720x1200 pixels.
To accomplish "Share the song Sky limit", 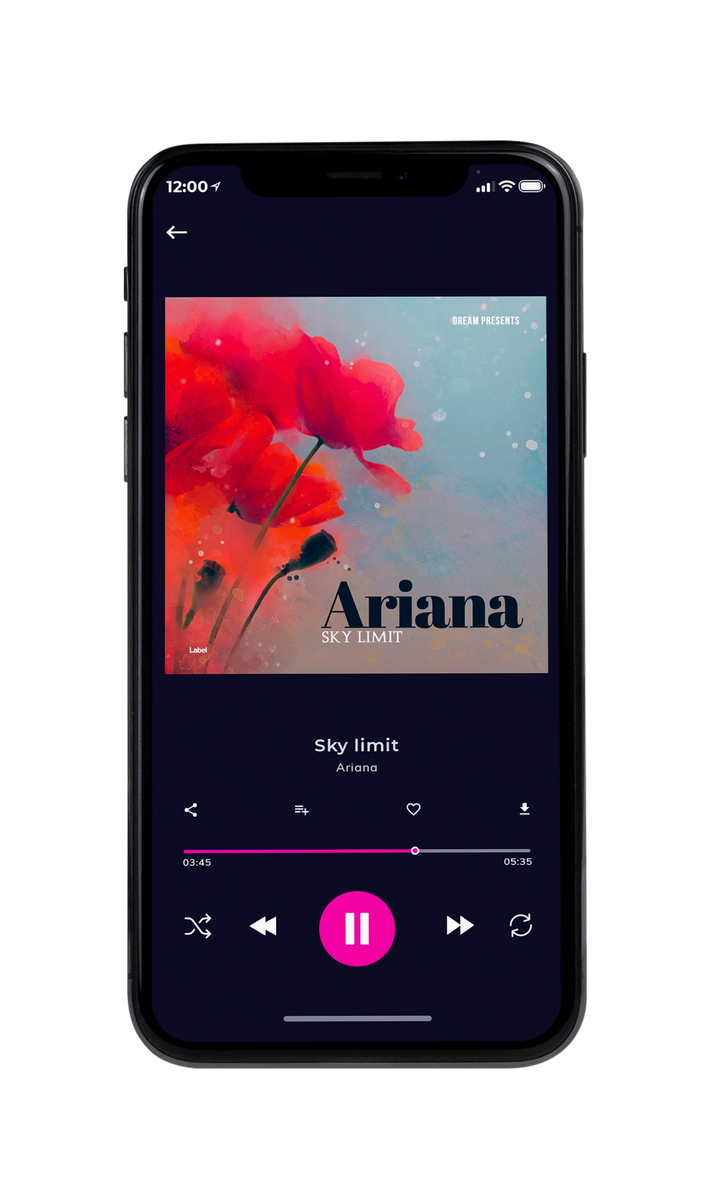I will (191, 810).
